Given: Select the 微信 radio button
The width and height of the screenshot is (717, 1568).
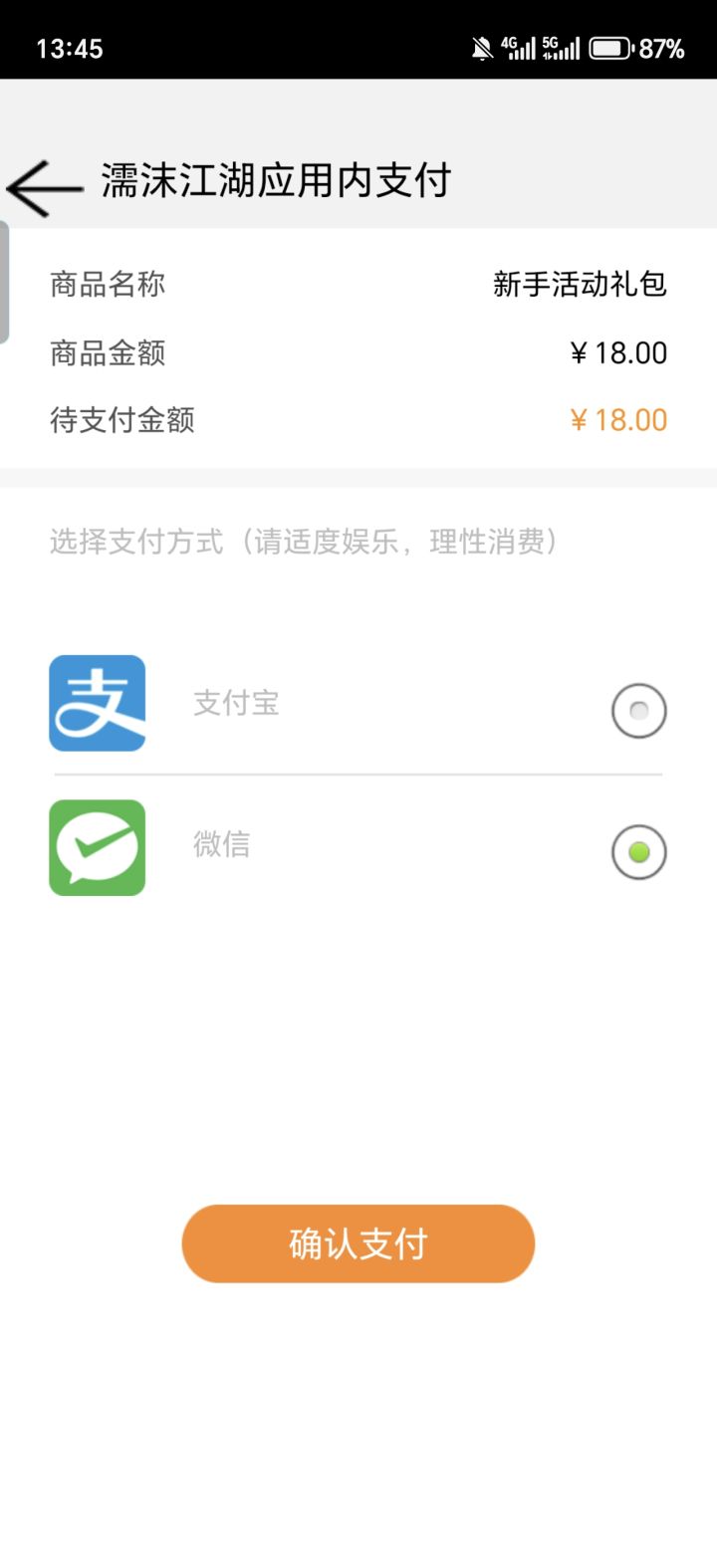Looking at the screenshot, I should pos(638,852).
